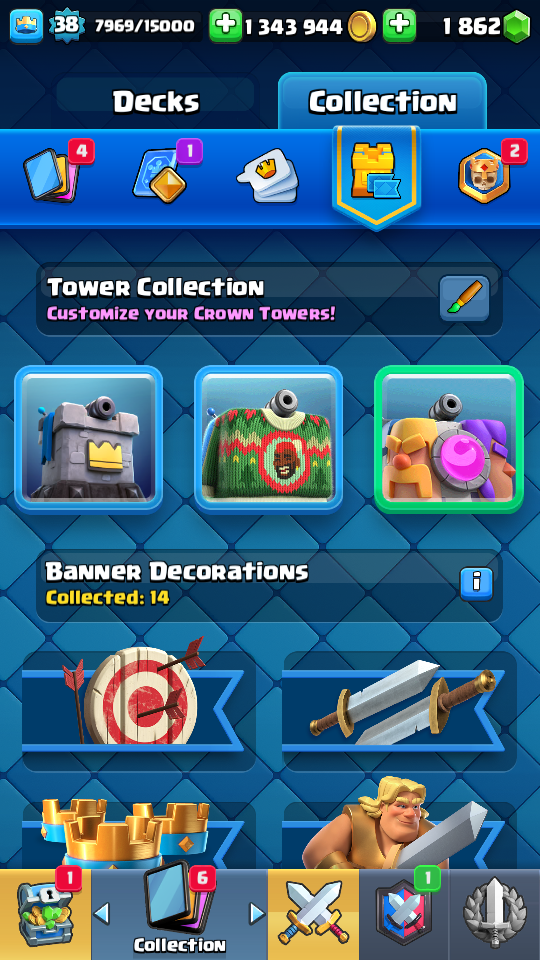The width and height of the screenshot is (540, 960).
Task: Open the player profile crown icon
Action: coord(26,26)
